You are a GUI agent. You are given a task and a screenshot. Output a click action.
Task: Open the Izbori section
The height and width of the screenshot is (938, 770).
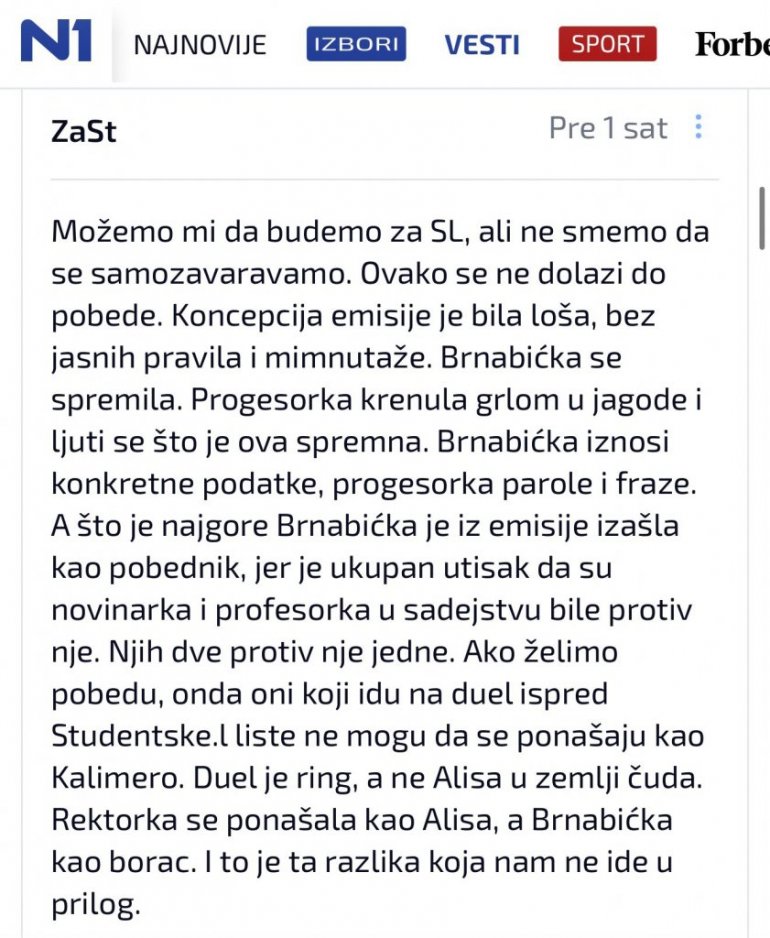pyautogui.click(x=356, y=44)
